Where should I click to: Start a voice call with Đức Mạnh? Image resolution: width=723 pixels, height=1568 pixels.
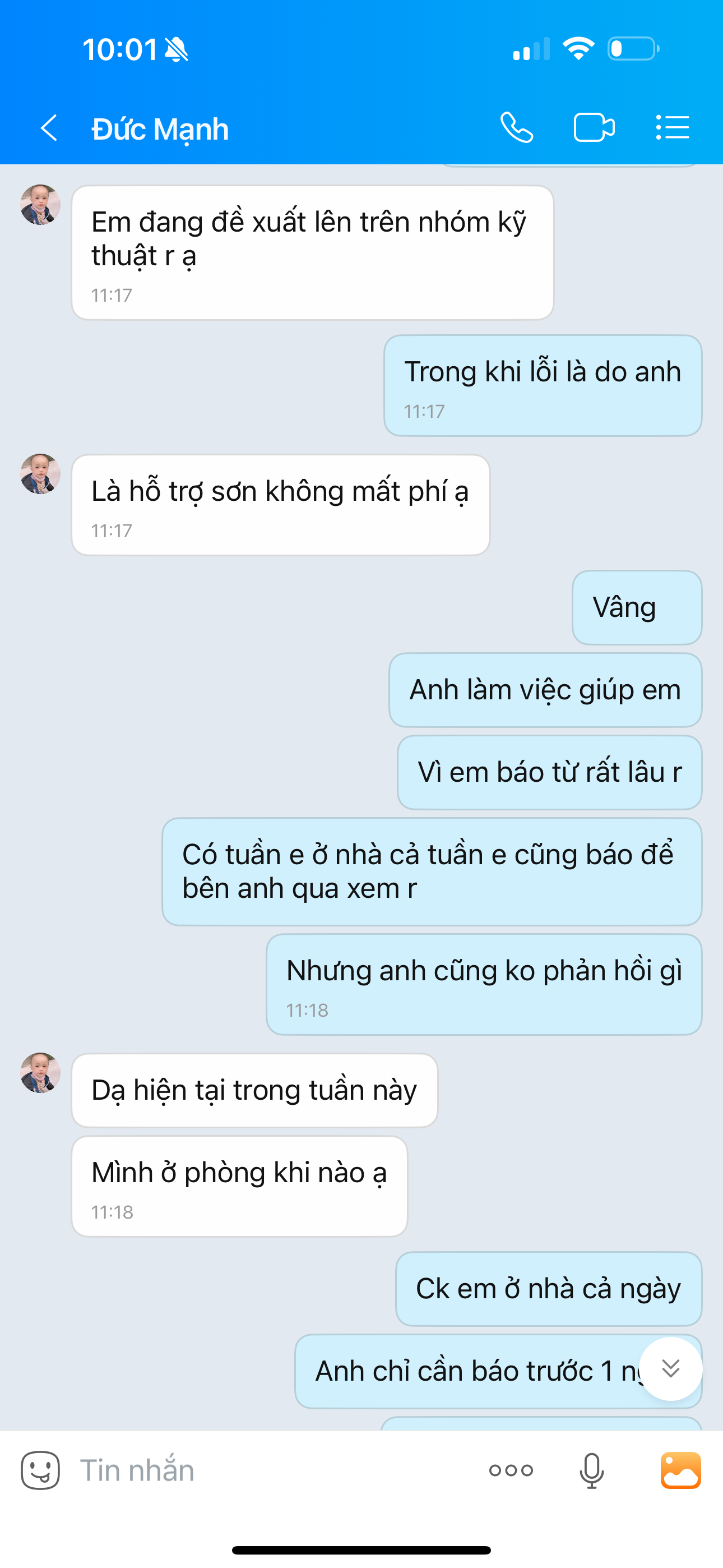517,128
